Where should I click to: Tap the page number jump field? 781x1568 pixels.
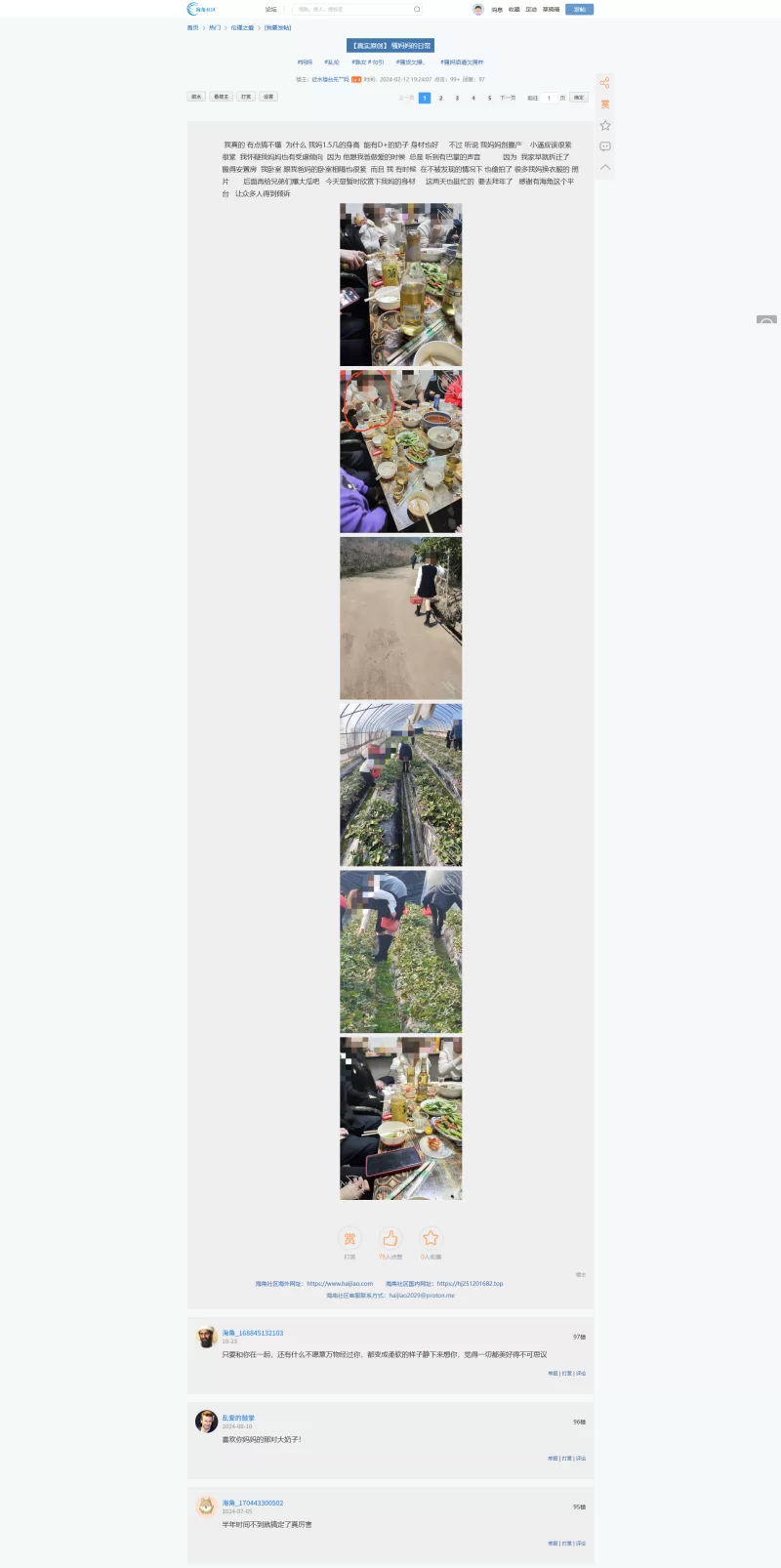click(x=549, y=98)
